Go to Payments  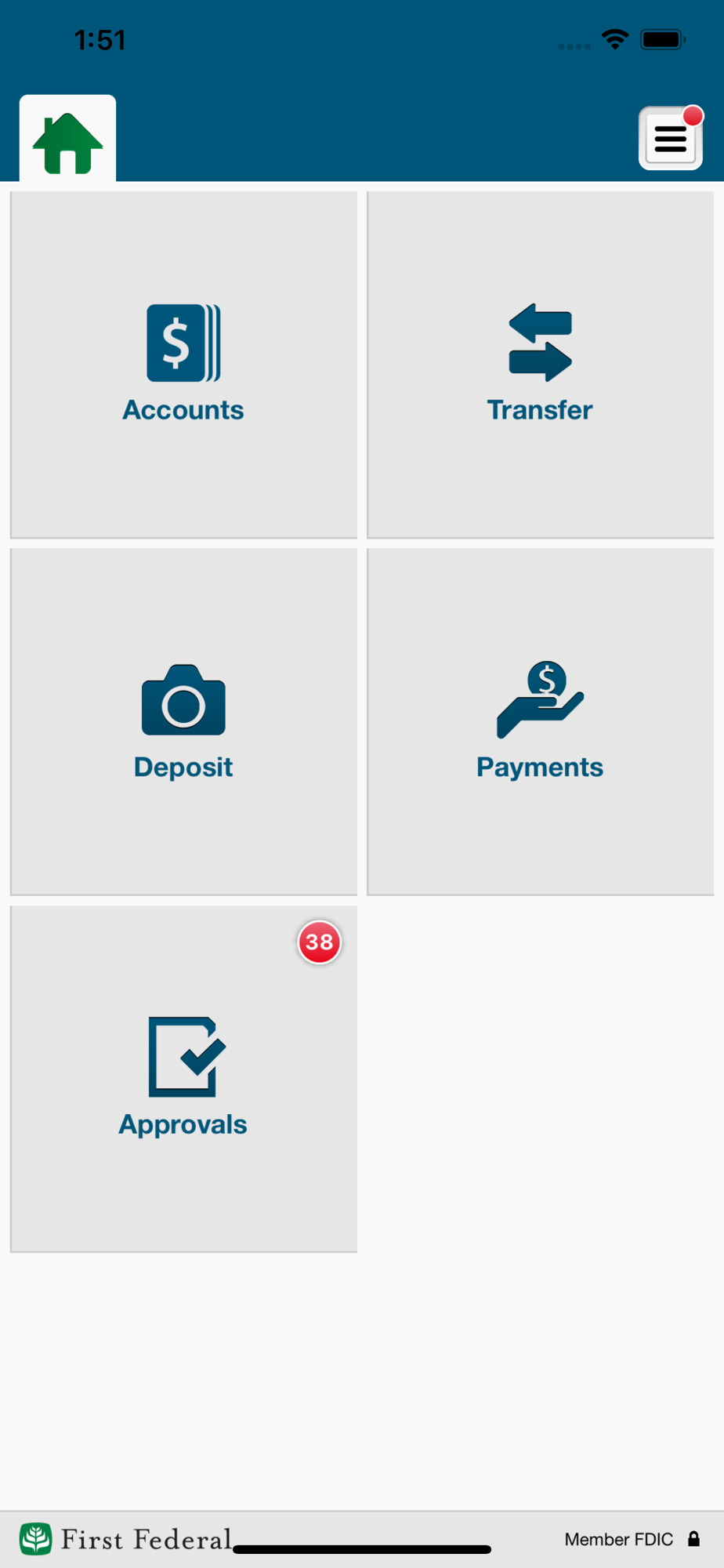(540, 721)
